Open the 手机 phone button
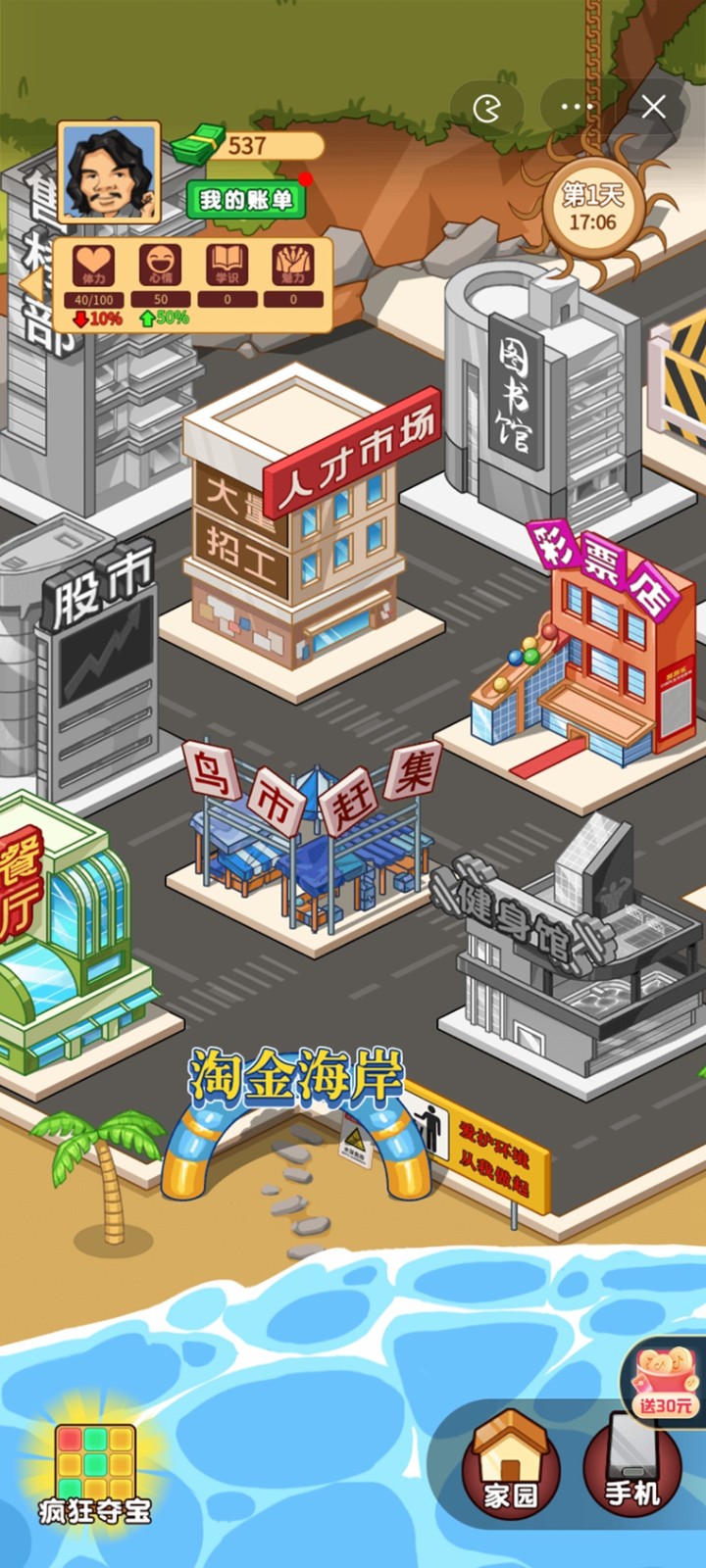Screen dimensions: 706x1568 [x=632, y=1465]
